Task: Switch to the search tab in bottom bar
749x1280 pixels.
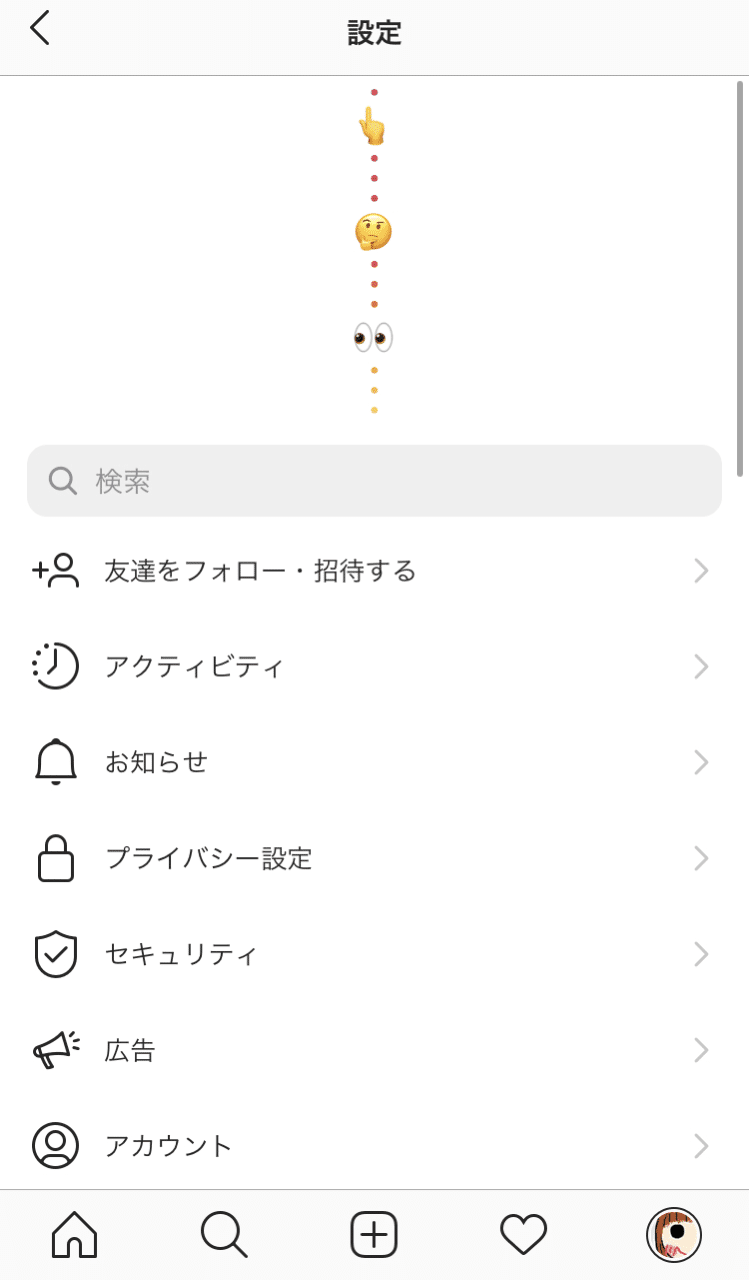Action: coord(224,1234)
